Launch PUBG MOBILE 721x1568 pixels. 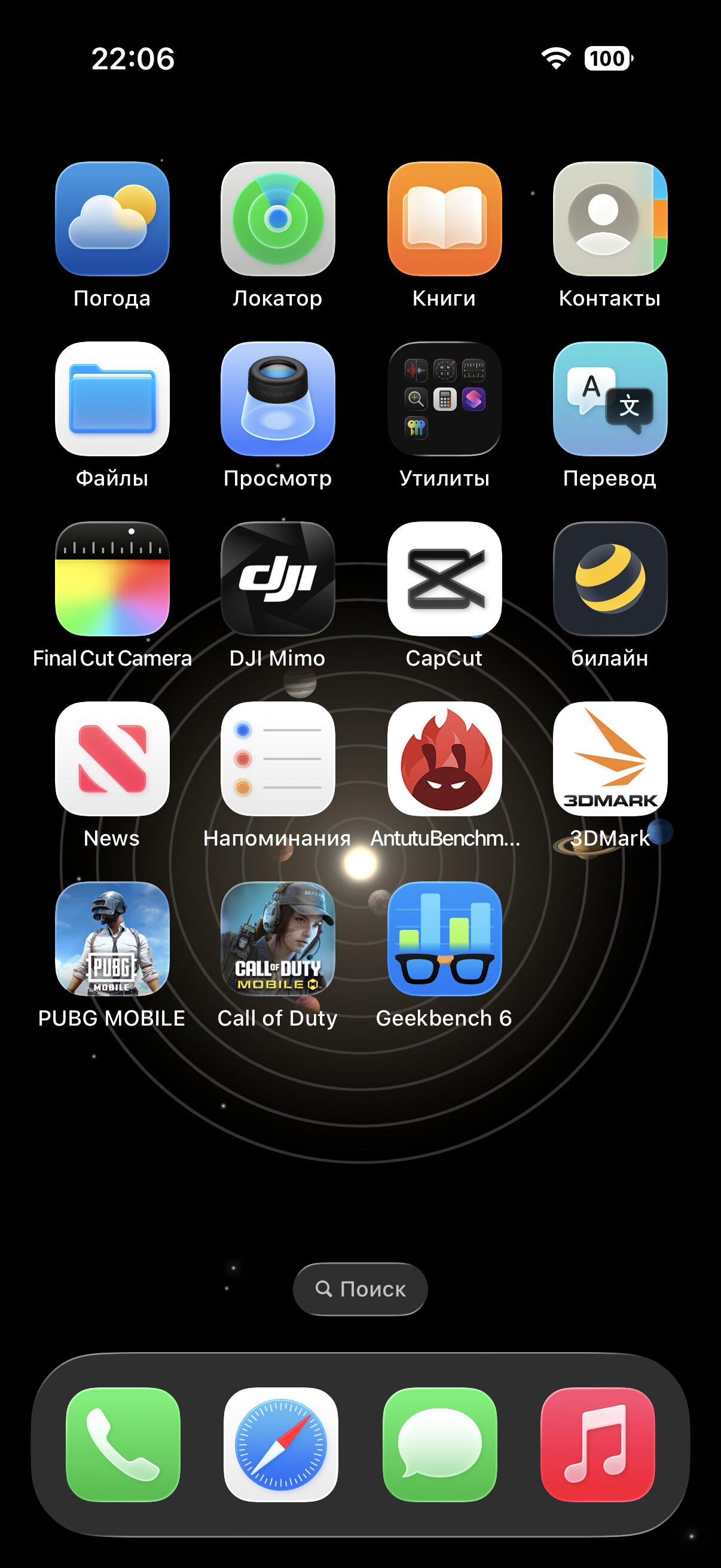click(112, 939)
